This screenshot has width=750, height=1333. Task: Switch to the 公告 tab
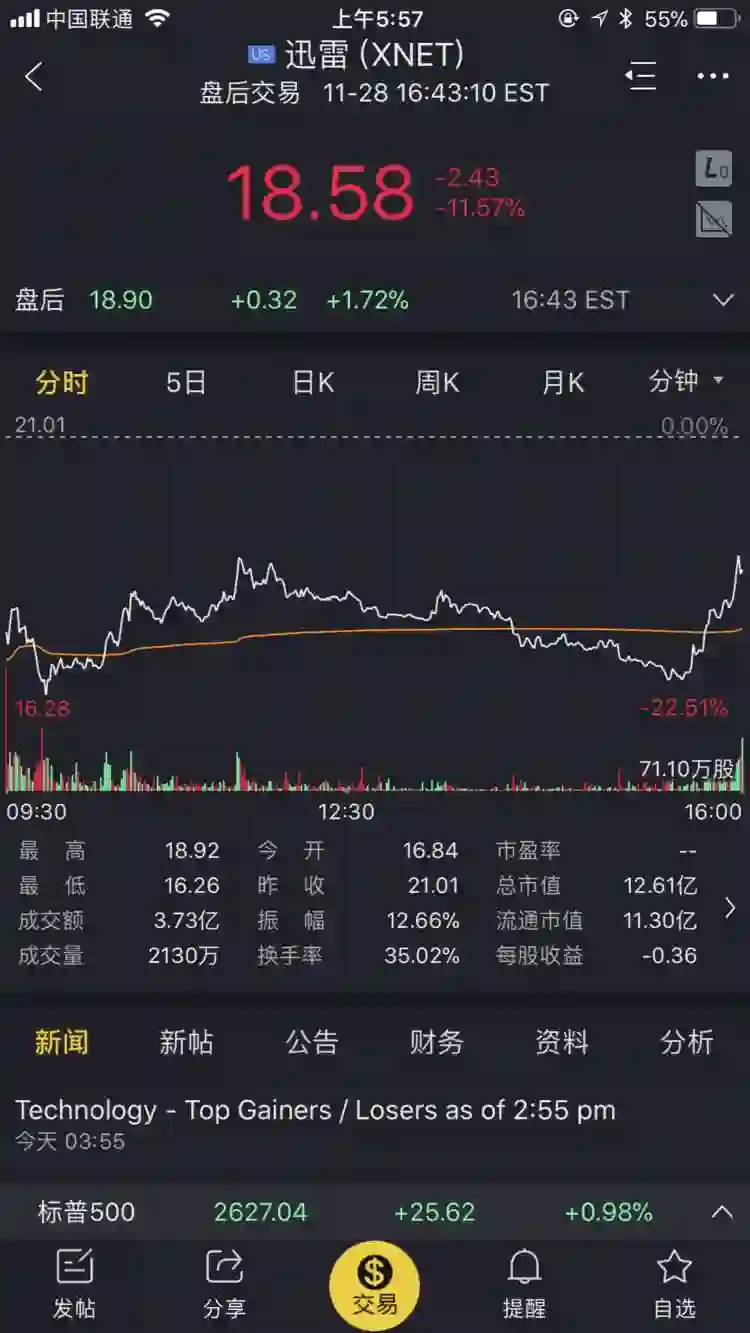[x=312, y=1042]
